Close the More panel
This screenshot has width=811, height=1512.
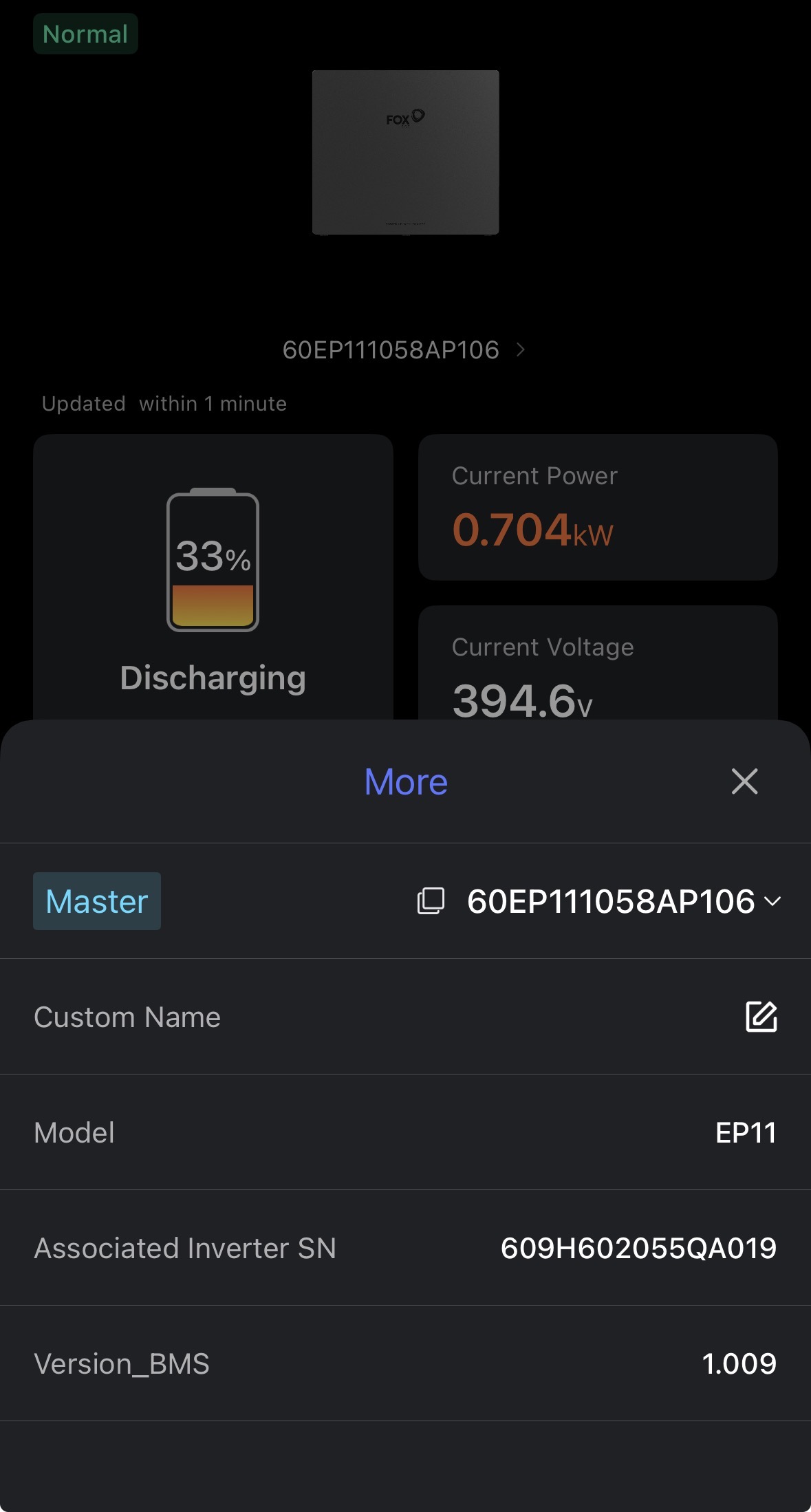pos(744,781)
